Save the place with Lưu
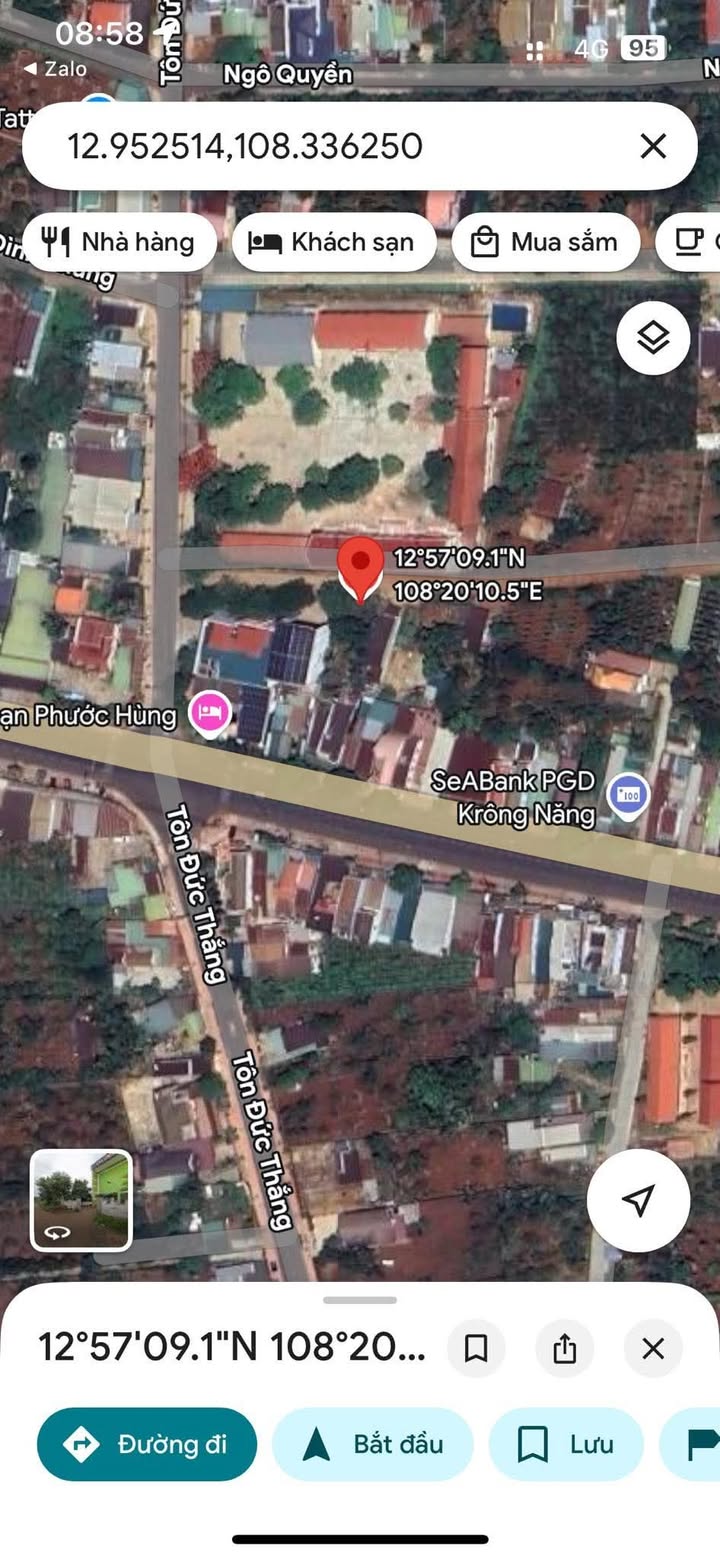This screenshot has height=1559, width=720. point(565,1444)
